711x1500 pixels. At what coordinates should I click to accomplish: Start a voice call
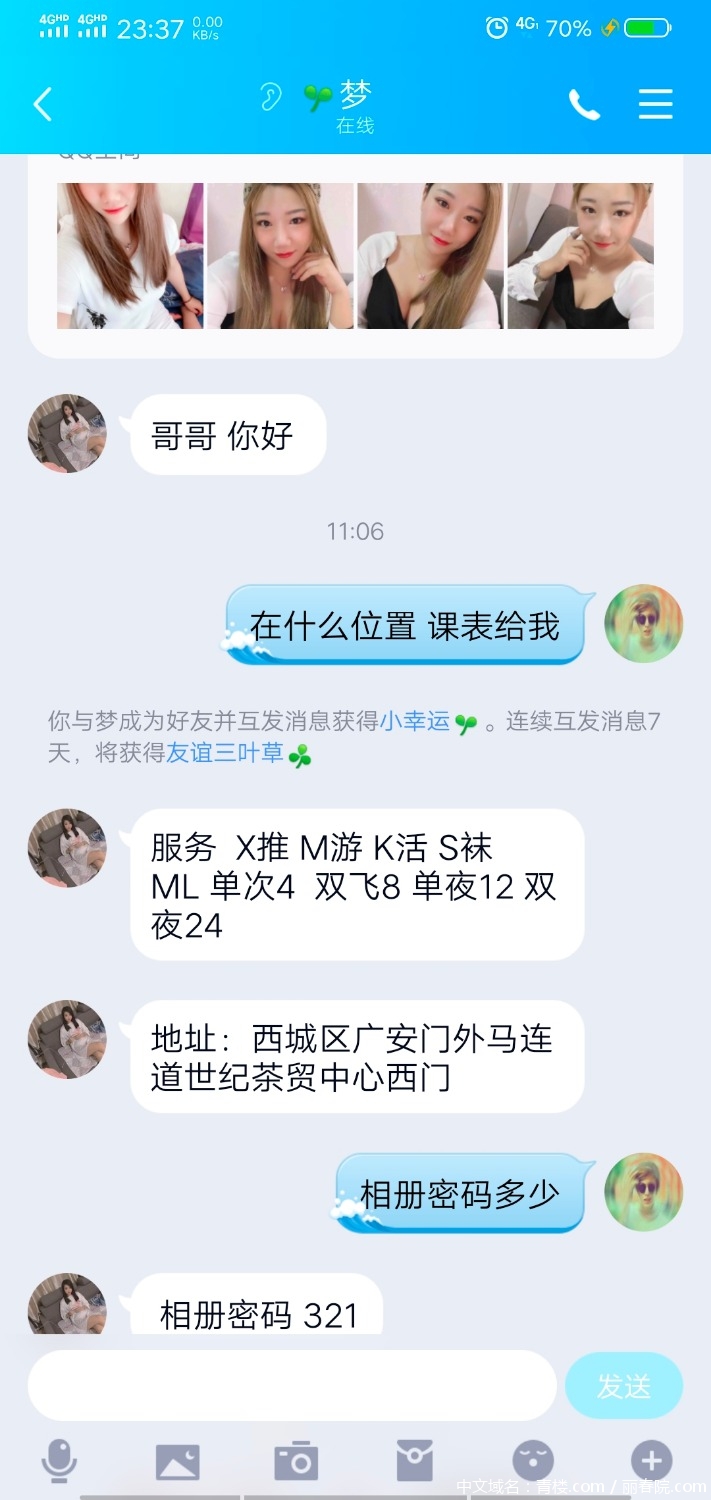pos(584,104)
